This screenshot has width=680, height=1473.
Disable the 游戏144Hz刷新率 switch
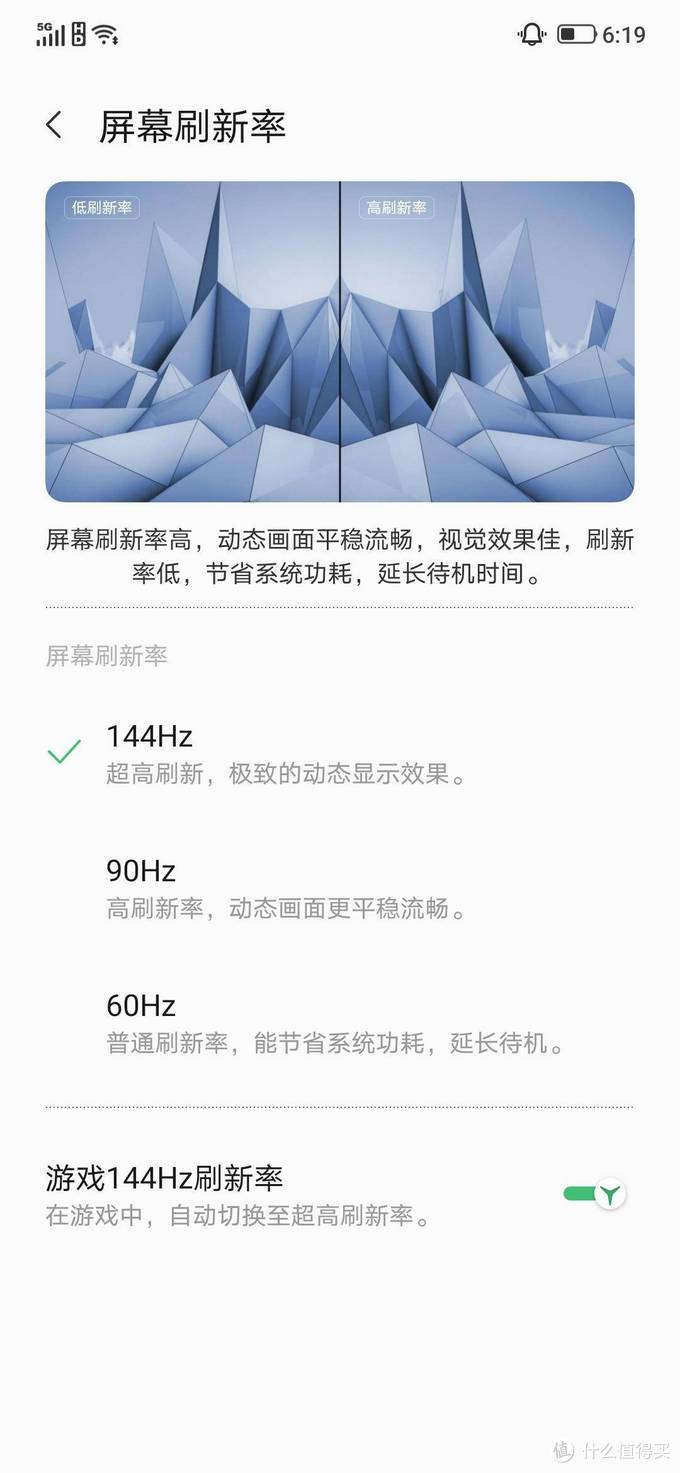[594, 1194]
